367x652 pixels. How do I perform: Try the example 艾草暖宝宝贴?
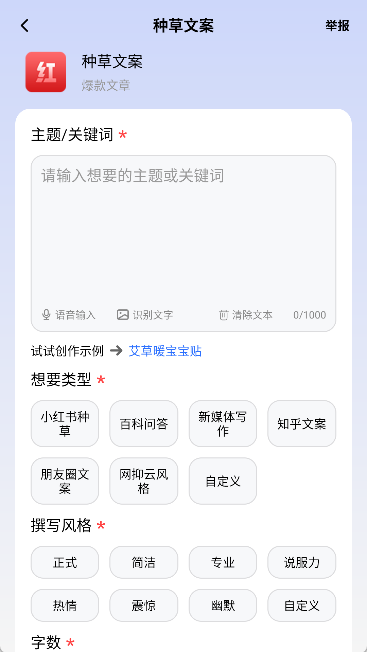(165, 351)
